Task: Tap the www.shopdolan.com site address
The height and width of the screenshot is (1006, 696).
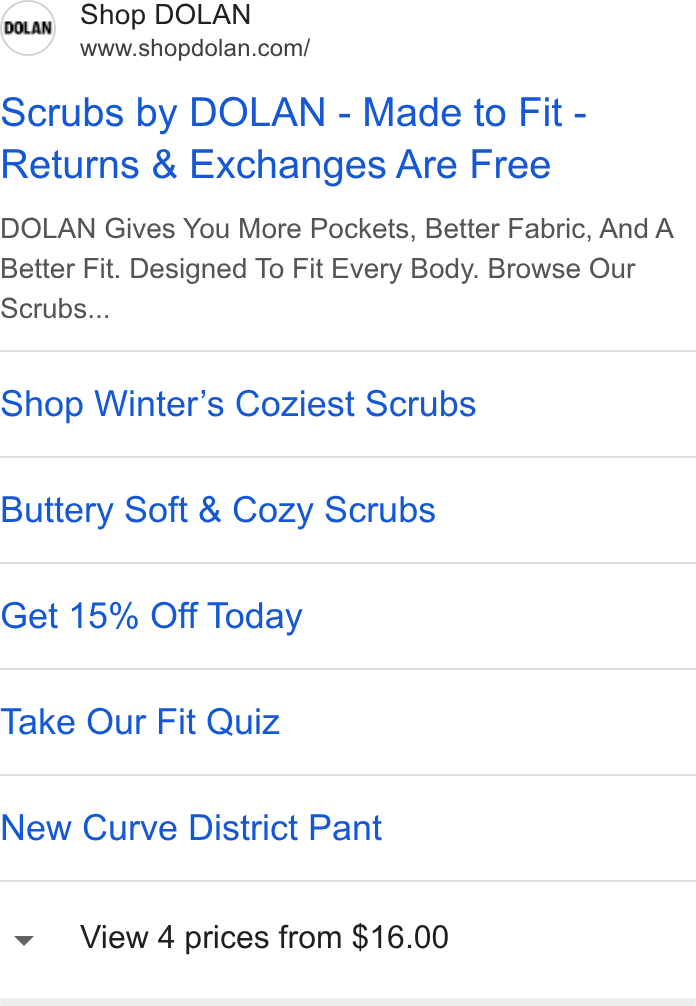Action: 195,48
